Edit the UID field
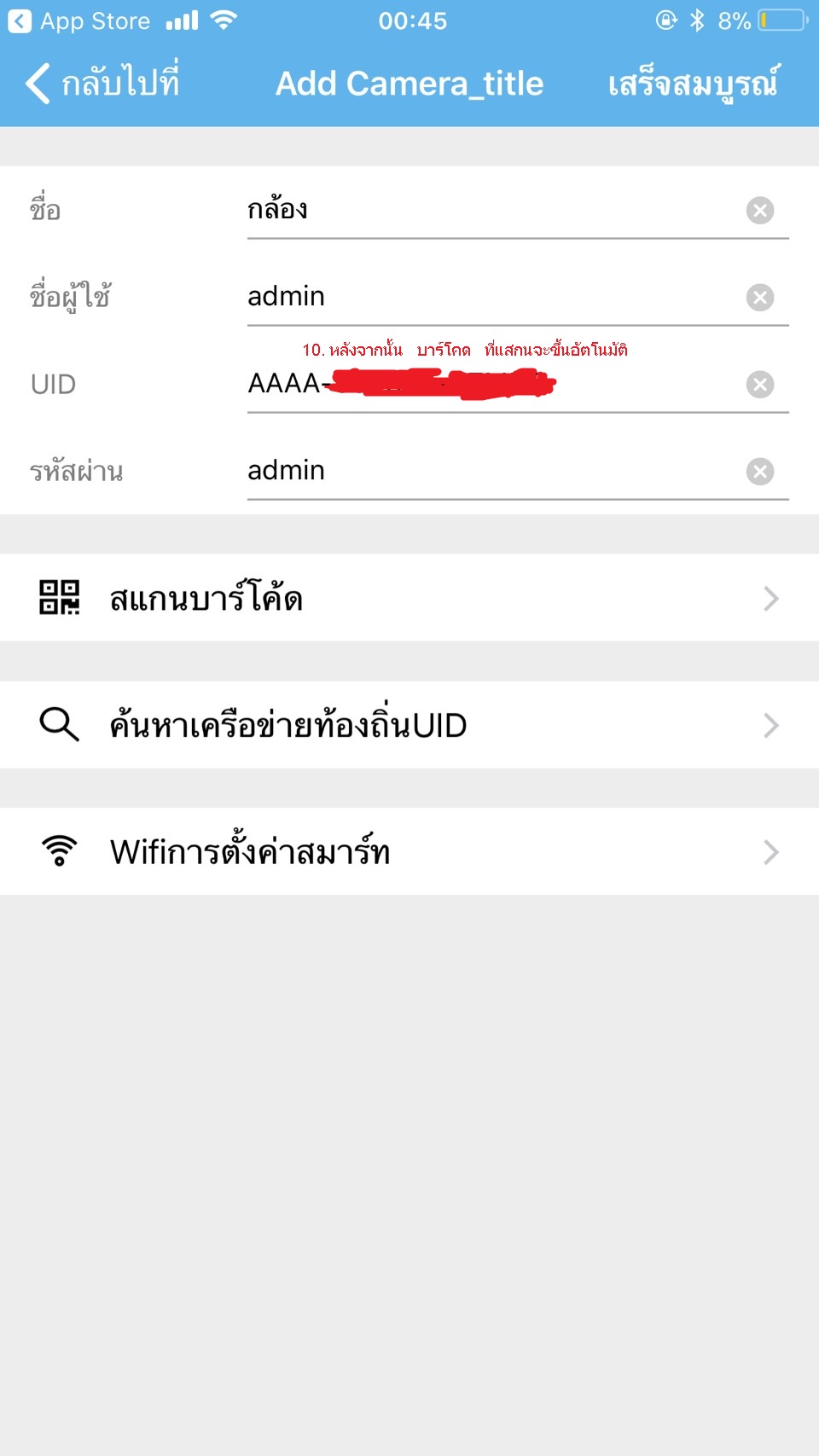Viewport: 819px width, 1456px height. click(493, 384)
